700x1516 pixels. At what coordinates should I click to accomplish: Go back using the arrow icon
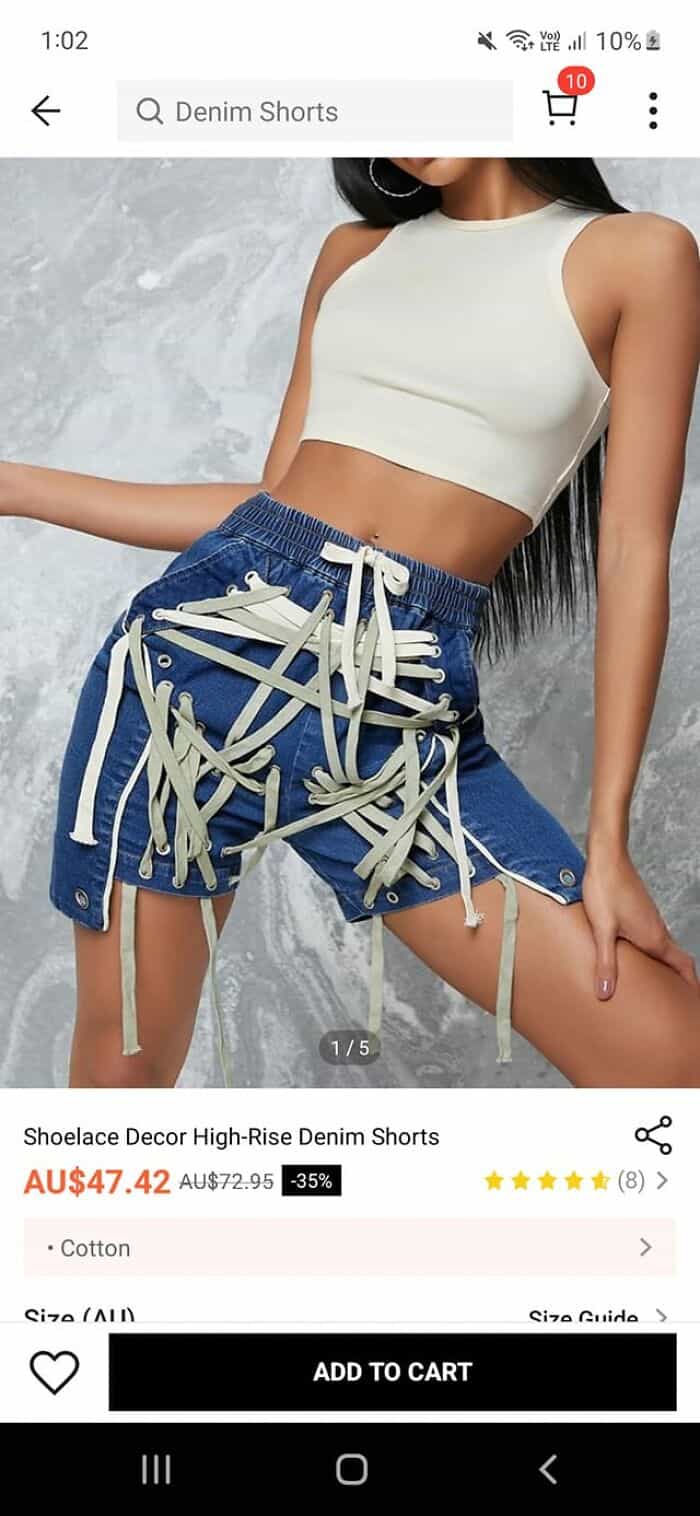[46, 111]
